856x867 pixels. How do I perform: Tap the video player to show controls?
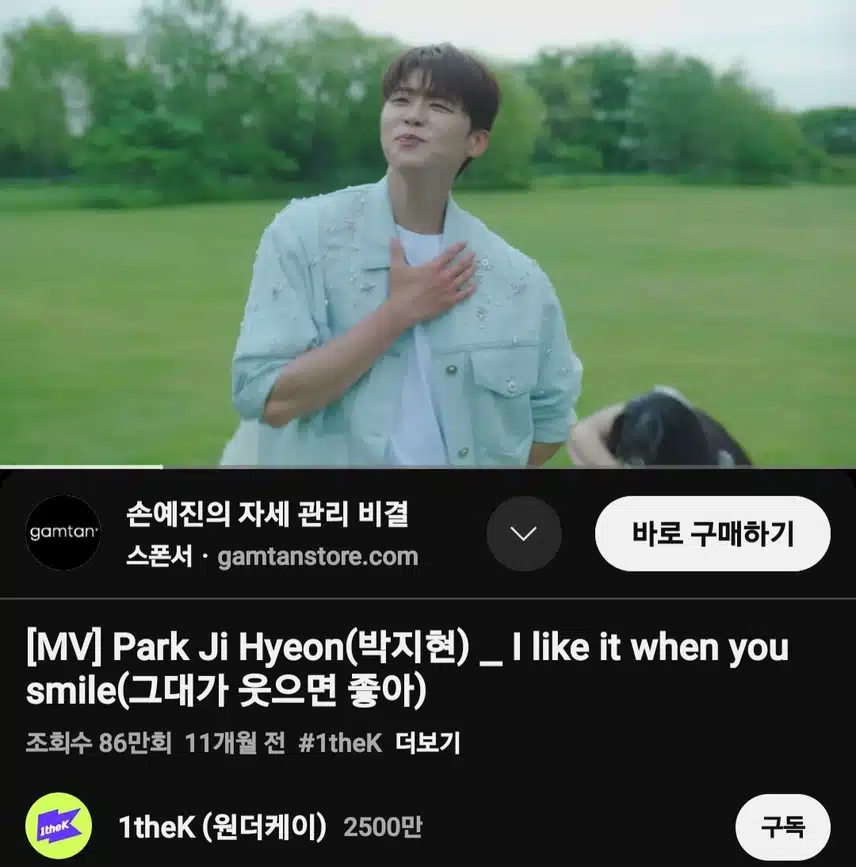pos(428,233)
